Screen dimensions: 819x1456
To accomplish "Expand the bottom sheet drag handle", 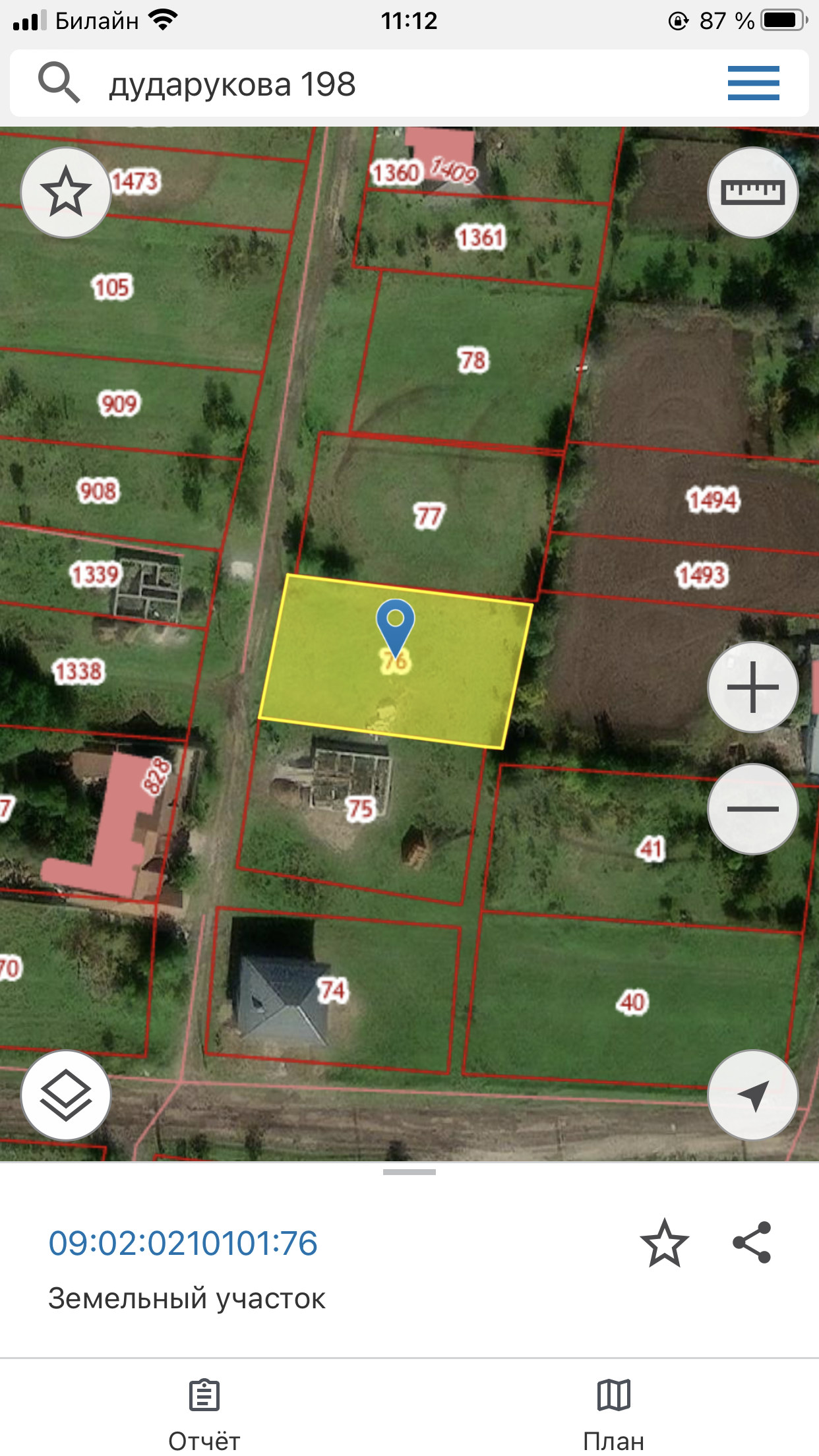I will click(x=409, y=1172).
